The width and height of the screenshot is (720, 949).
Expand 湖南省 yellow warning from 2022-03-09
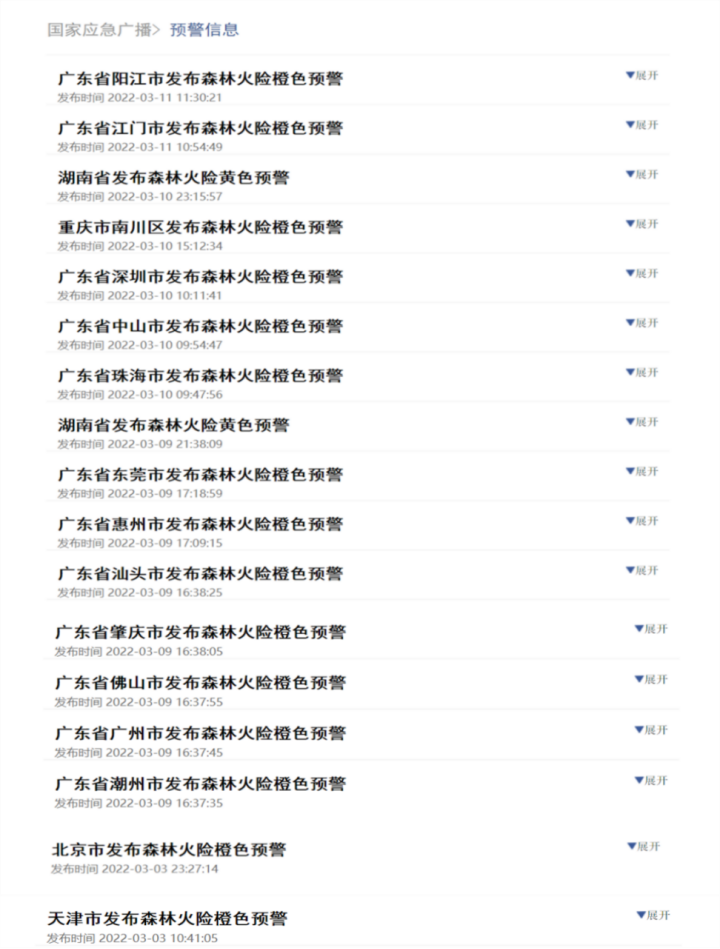642,422
